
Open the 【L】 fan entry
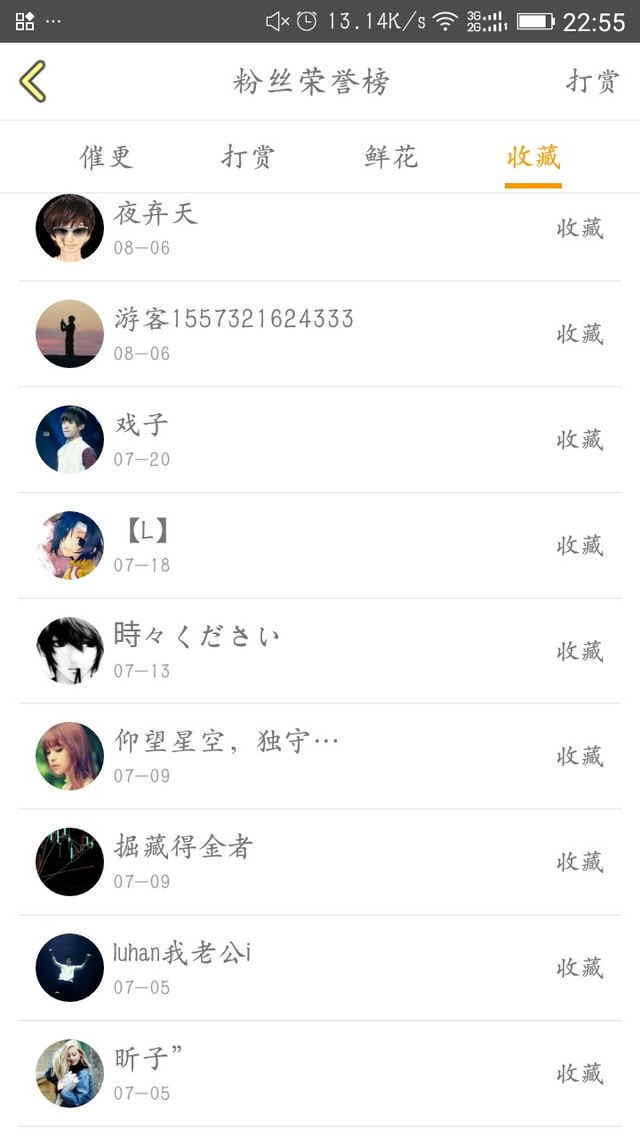click(x=320, y=546)
